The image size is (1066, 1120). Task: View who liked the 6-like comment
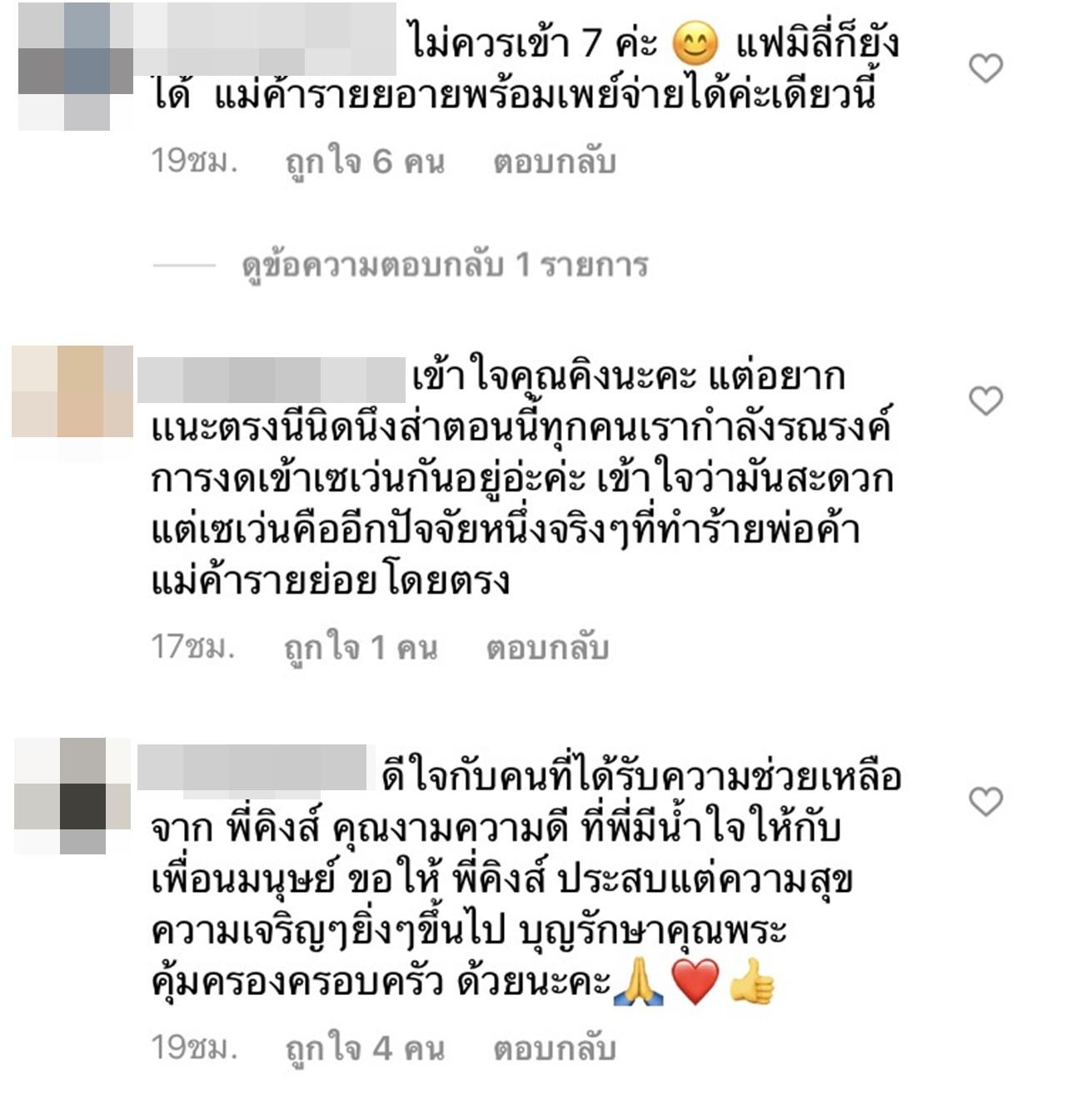tap(365, 162)
